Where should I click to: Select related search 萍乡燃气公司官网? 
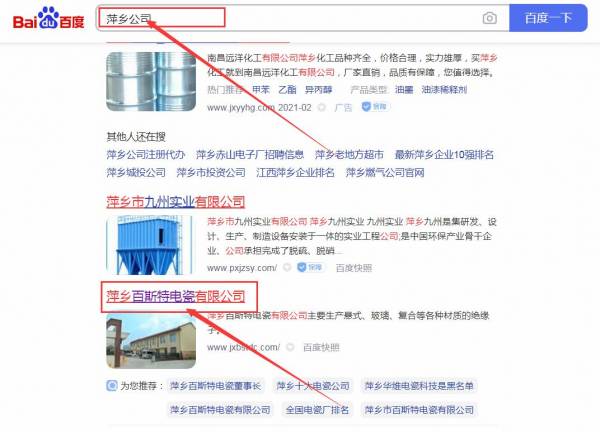click(x=388, y=172)
